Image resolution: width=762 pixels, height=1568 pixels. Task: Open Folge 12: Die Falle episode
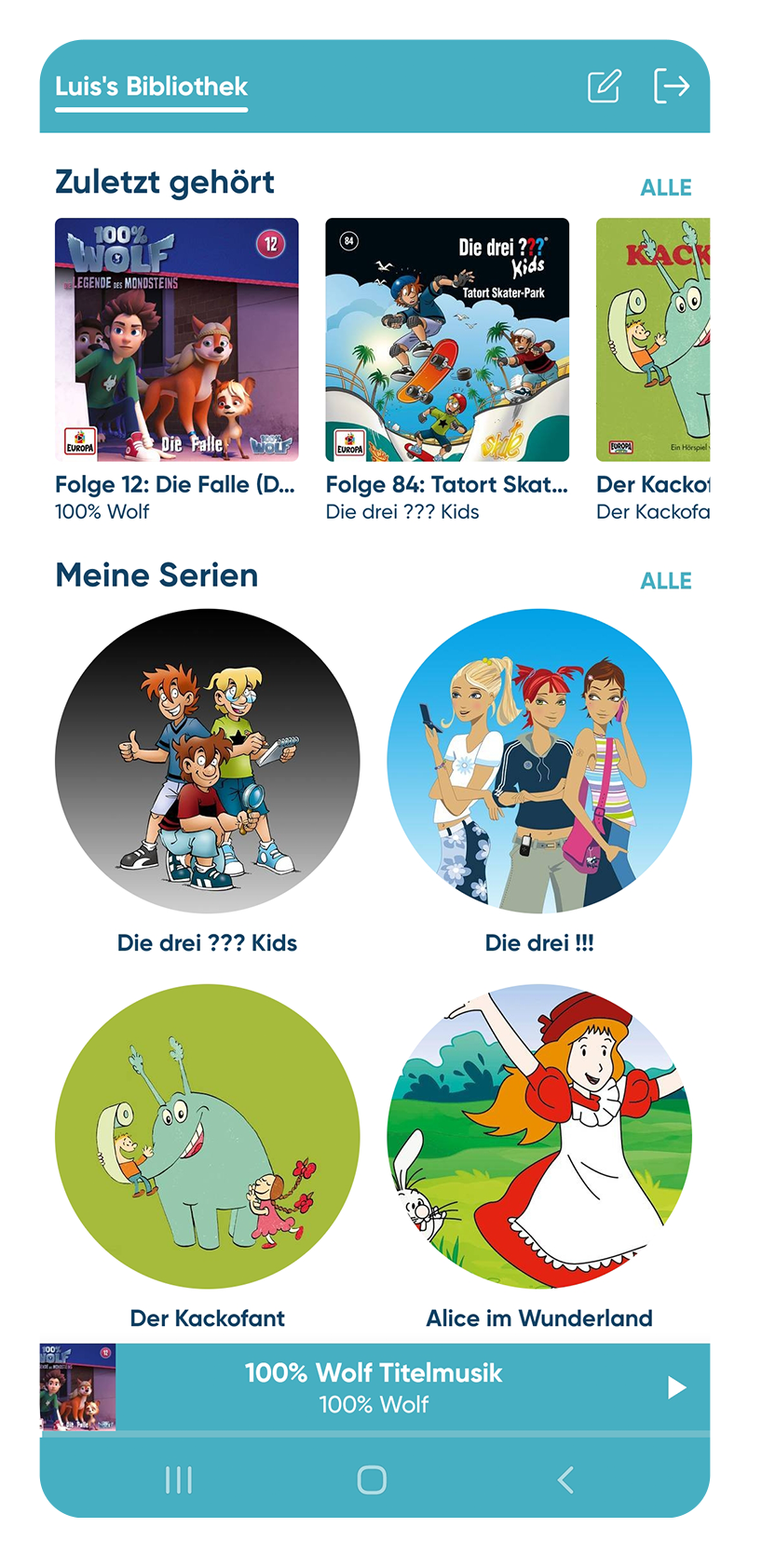pyautogui.click(x=177, y=340)
